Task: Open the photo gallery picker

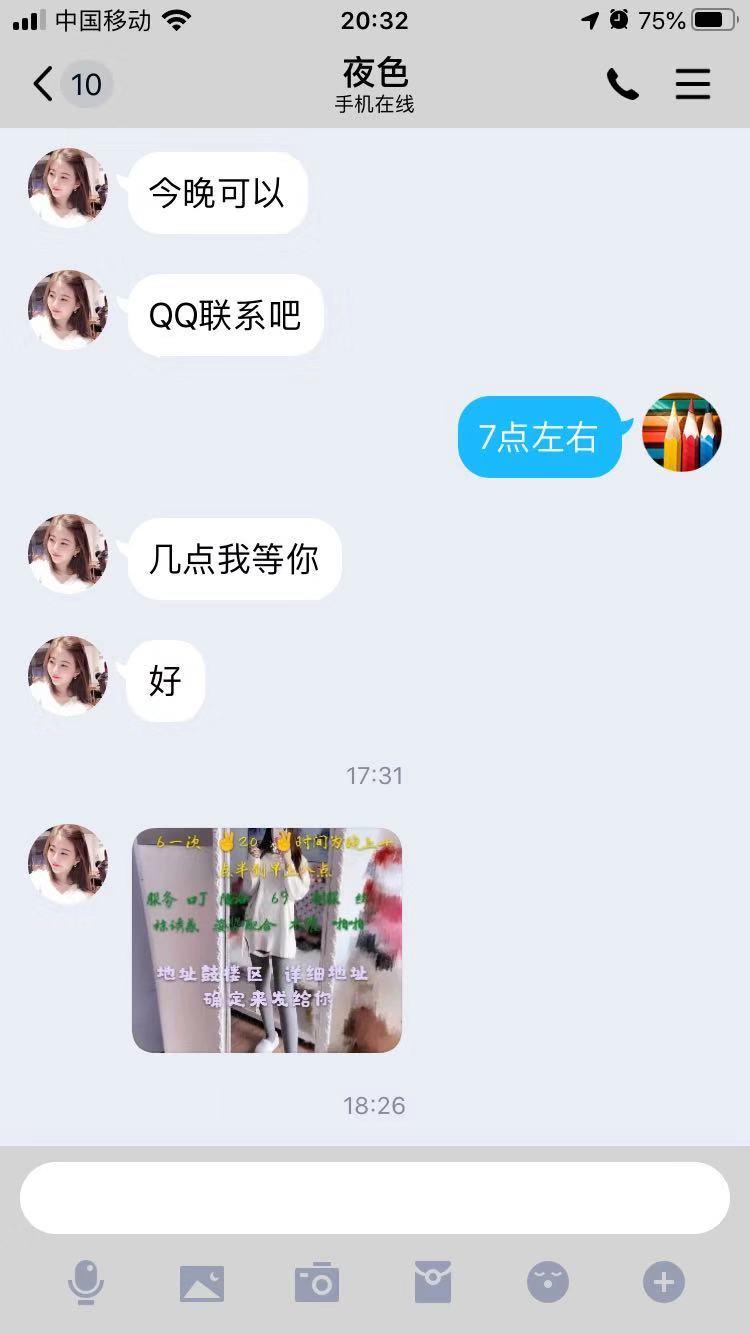Action: click(202, 1282)
